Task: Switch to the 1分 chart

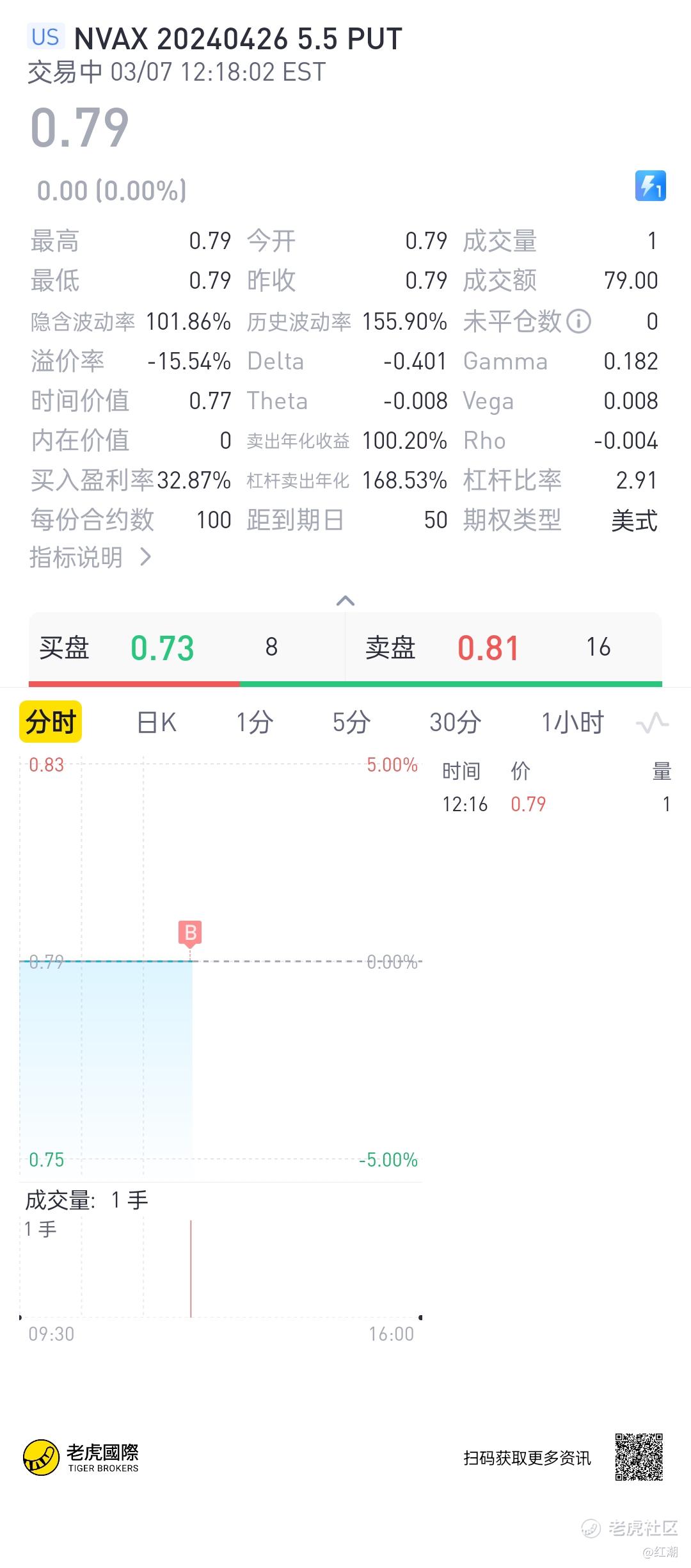Action: click(255, 723)
